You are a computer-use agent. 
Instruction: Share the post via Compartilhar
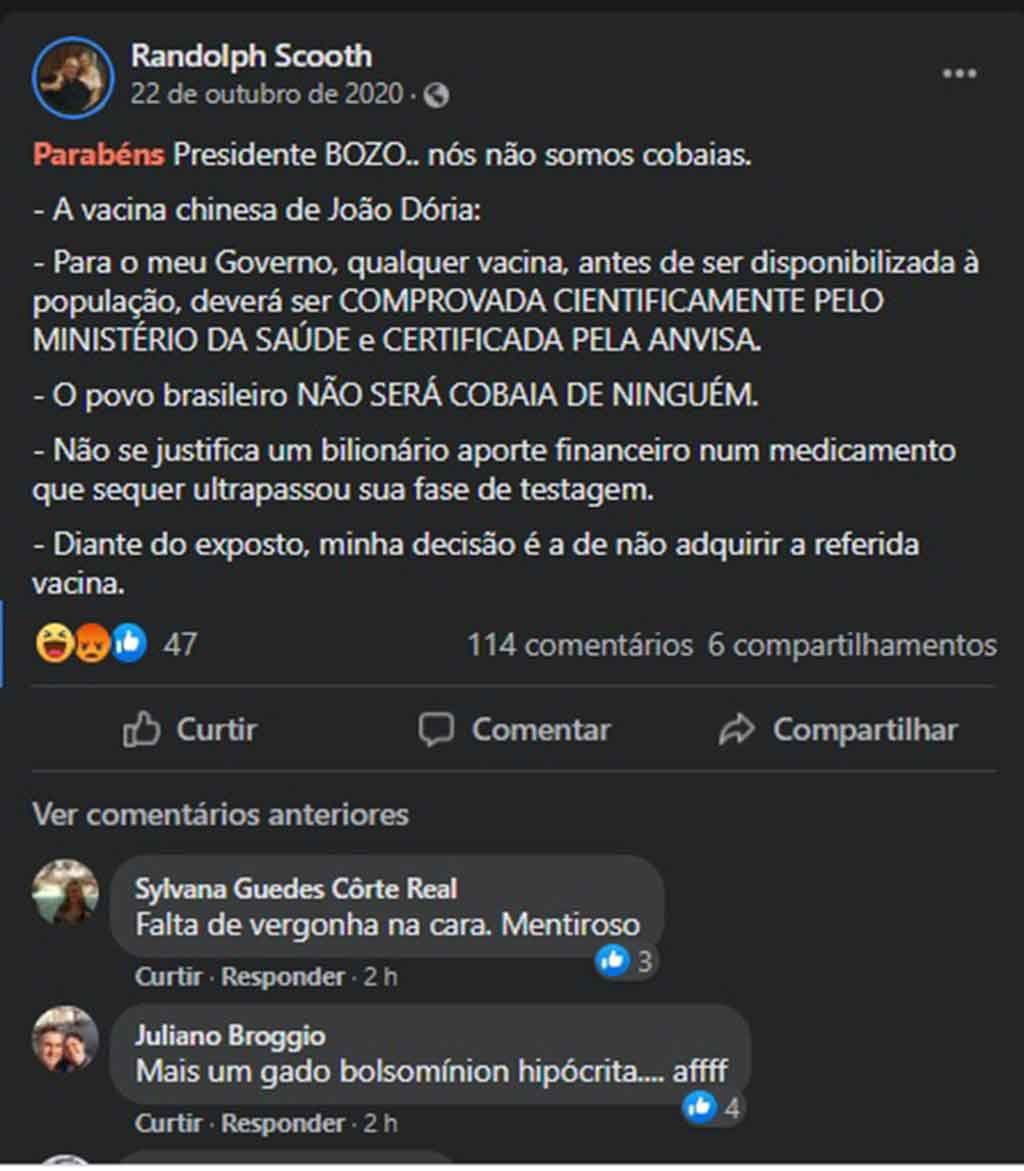coord(838,730)
